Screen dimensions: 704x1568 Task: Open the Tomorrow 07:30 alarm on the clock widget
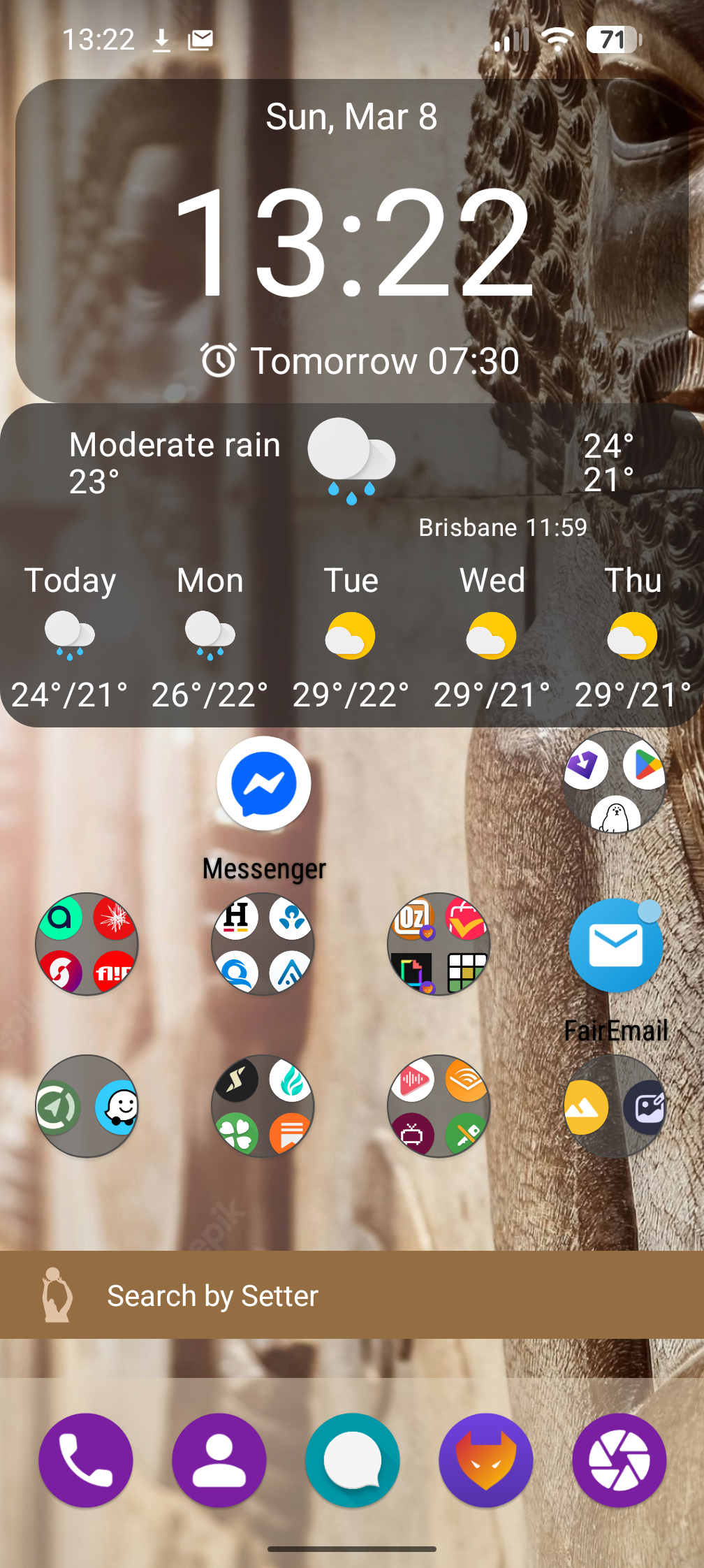pyautogui.click(x=360, y=361)
